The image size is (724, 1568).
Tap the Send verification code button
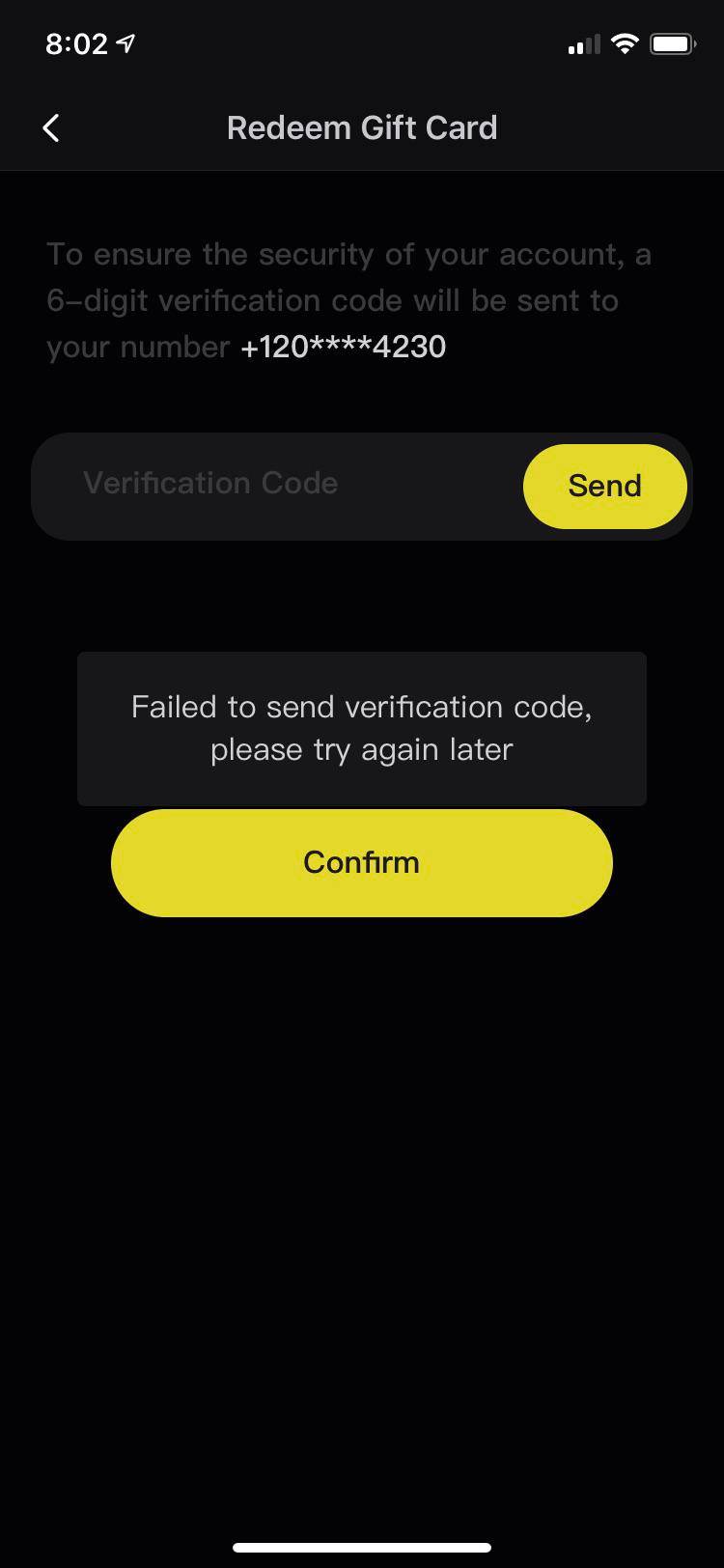point(604,486)
